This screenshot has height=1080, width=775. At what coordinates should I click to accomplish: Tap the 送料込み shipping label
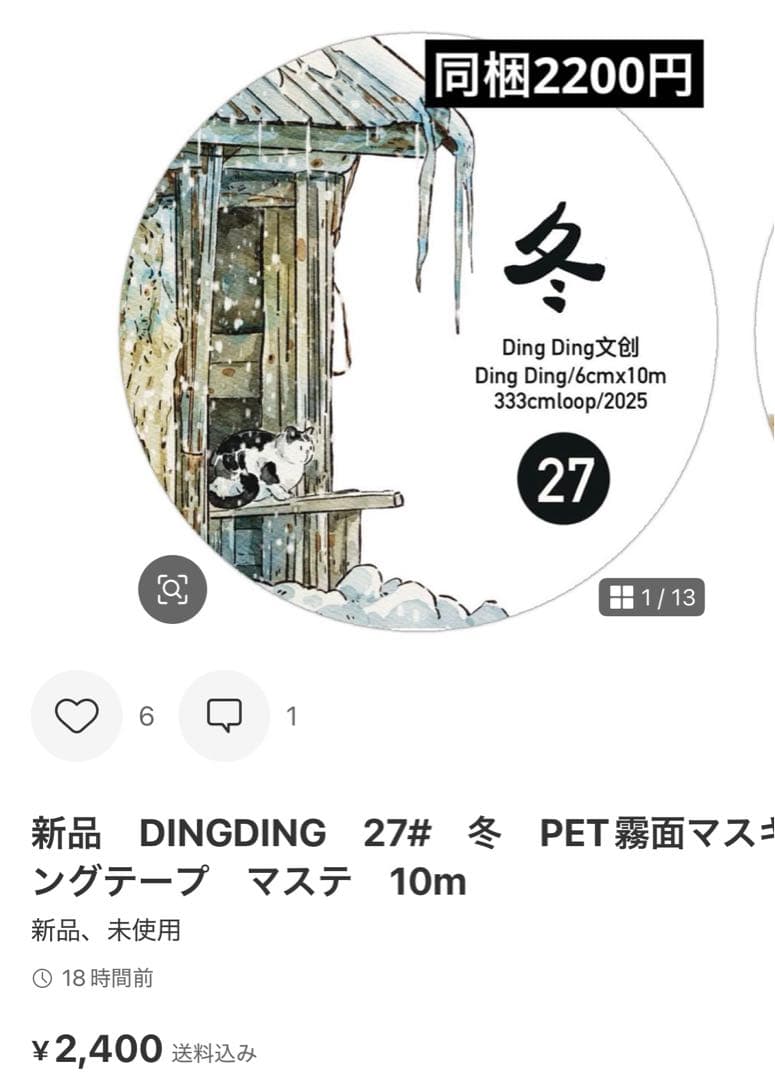click(213, 1051)
